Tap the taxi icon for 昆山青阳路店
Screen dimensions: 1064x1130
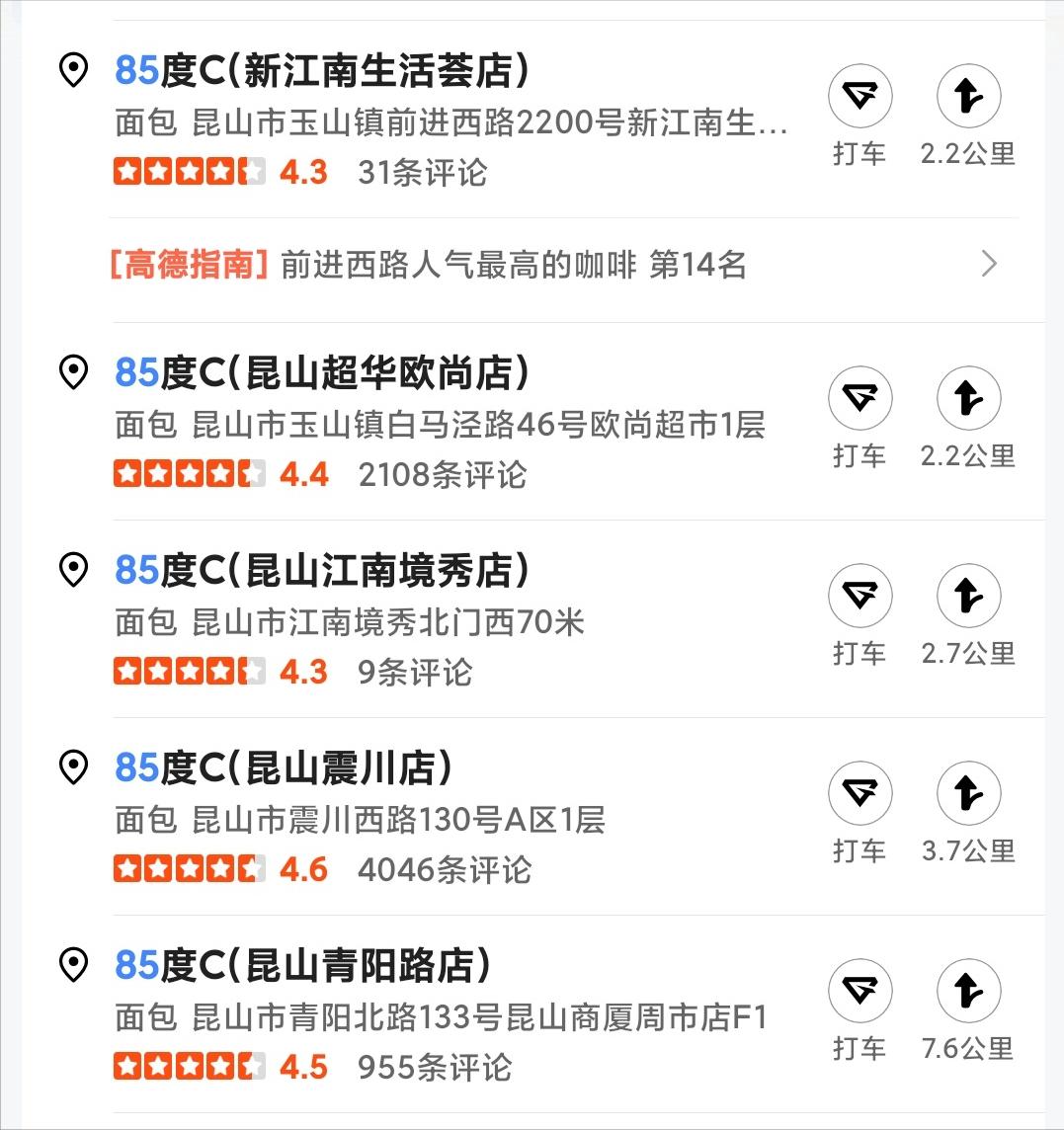point(859,990)
